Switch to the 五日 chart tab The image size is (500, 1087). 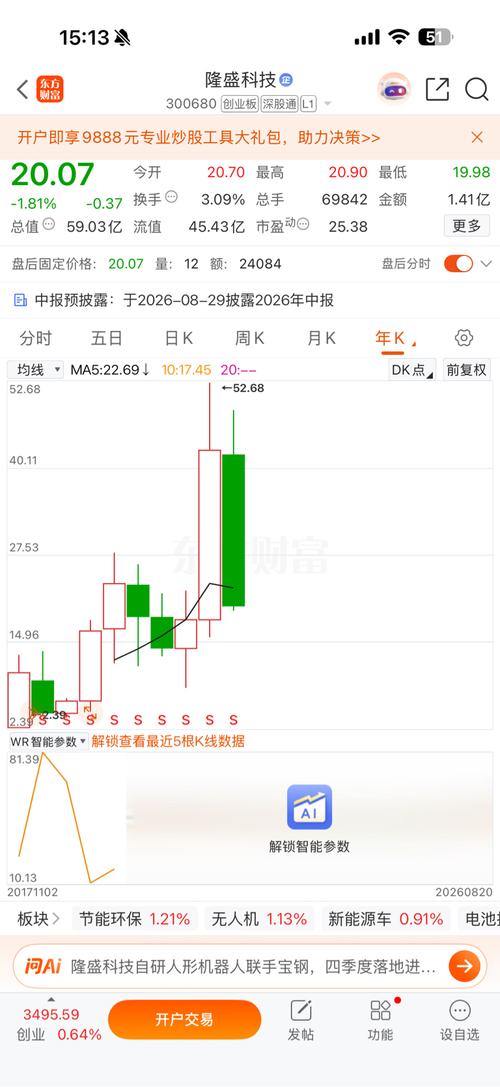pyautogui.click(x=107, y=338)
